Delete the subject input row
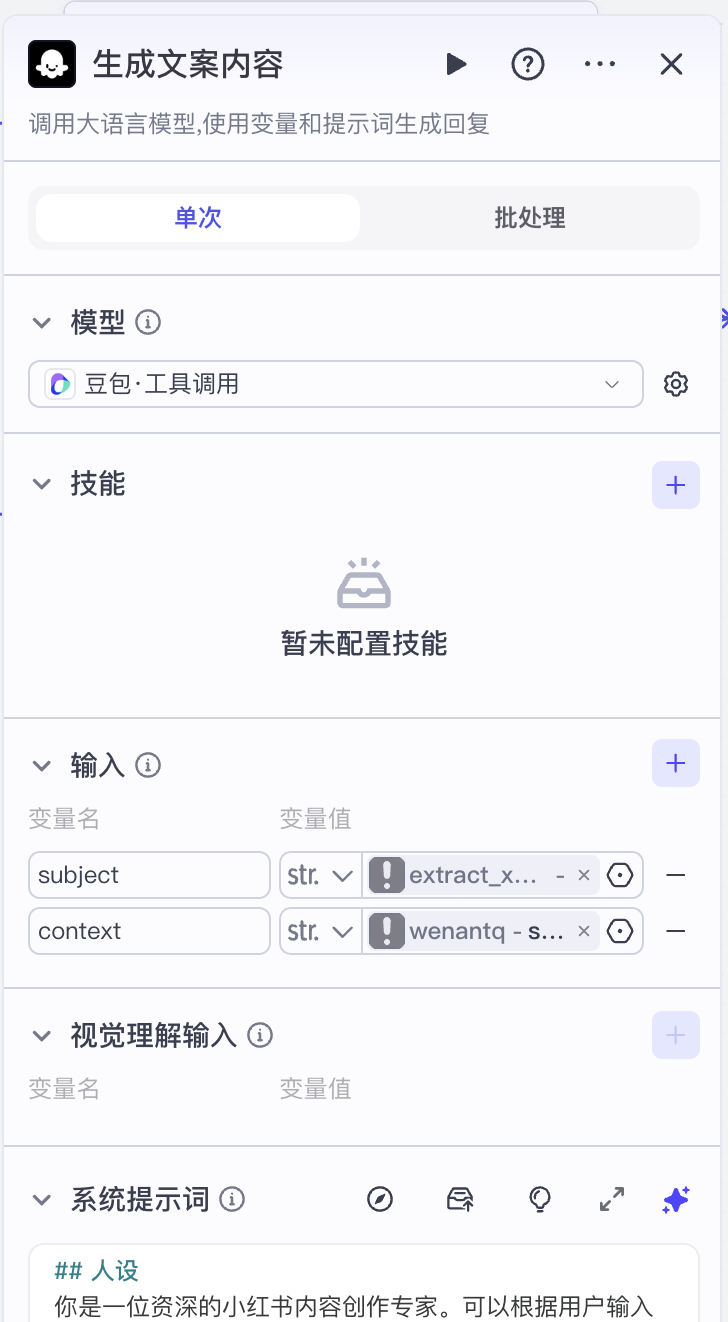 [676, 875]
